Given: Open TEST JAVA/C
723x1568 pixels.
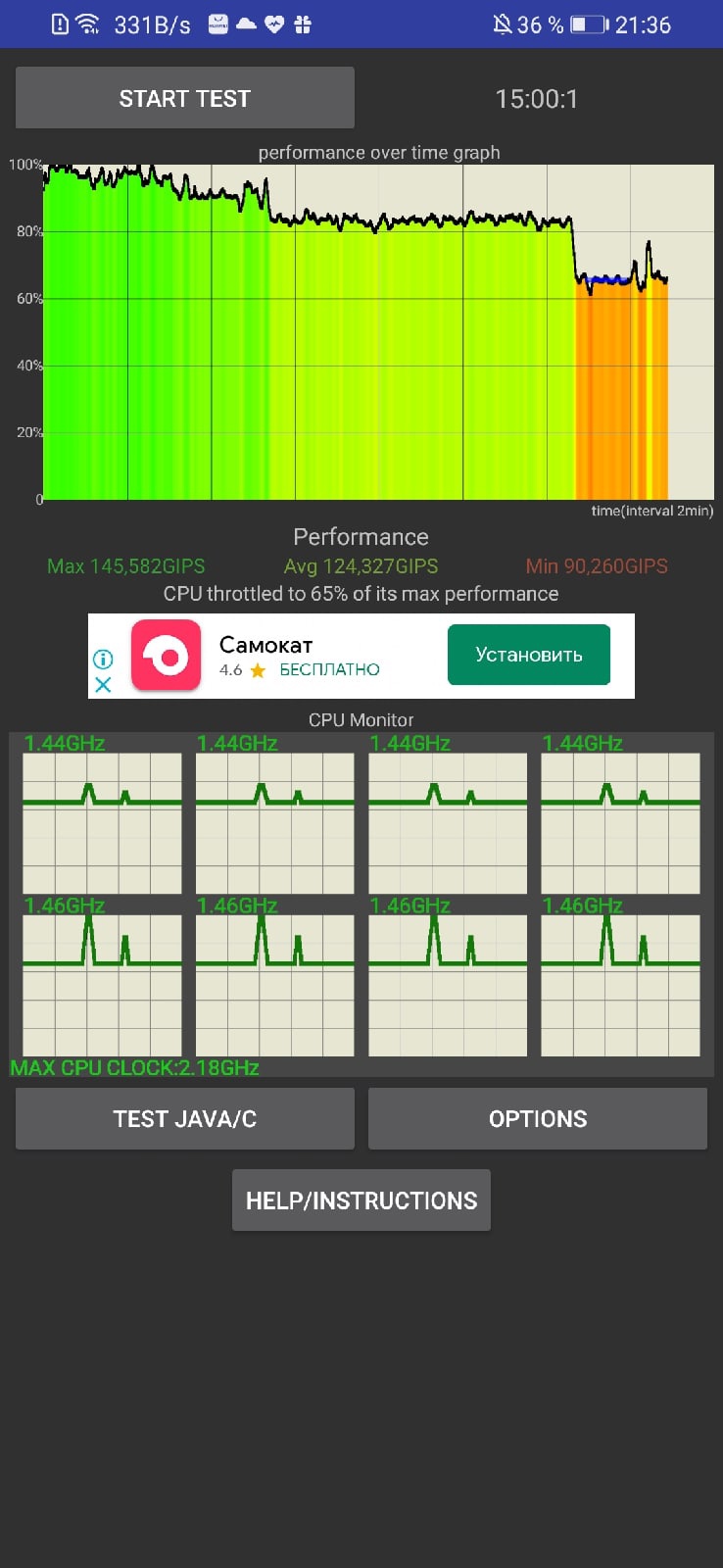Looking at the screenshot, I should [185, 1118].
